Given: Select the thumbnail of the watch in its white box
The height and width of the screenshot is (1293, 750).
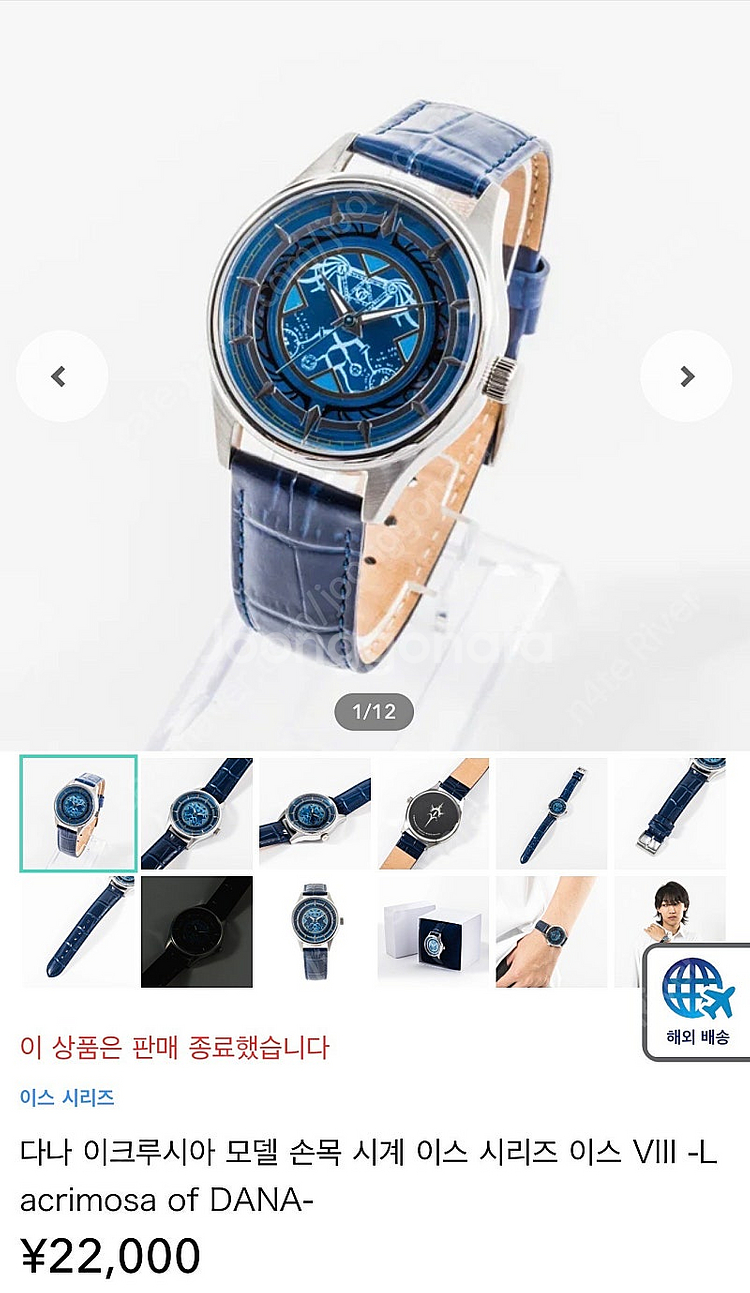Looking at the screenshot, I should 434,931.
